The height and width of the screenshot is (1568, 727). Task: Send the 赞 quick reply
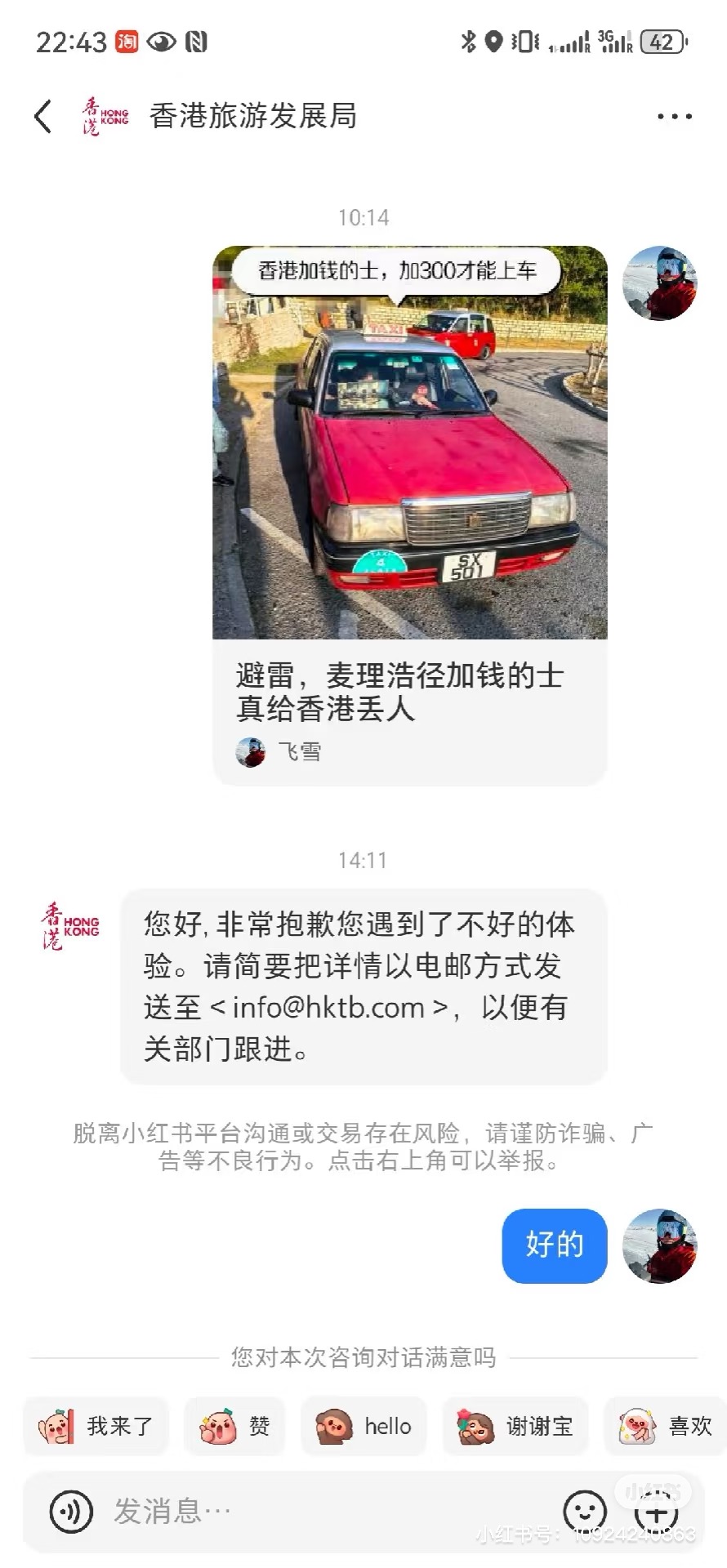tap(234, 1427)
